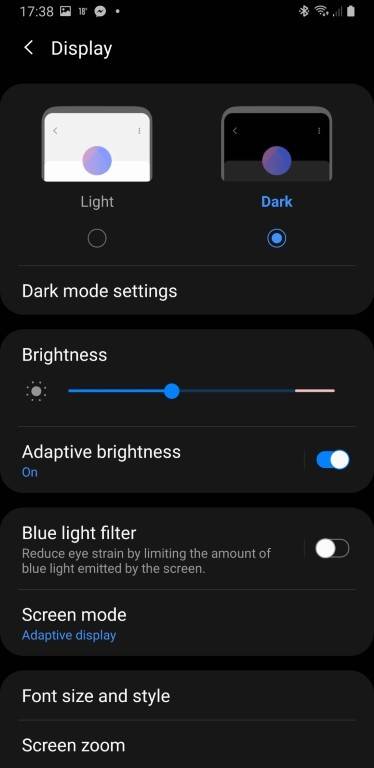Go back from Display settings

(29, 48)
